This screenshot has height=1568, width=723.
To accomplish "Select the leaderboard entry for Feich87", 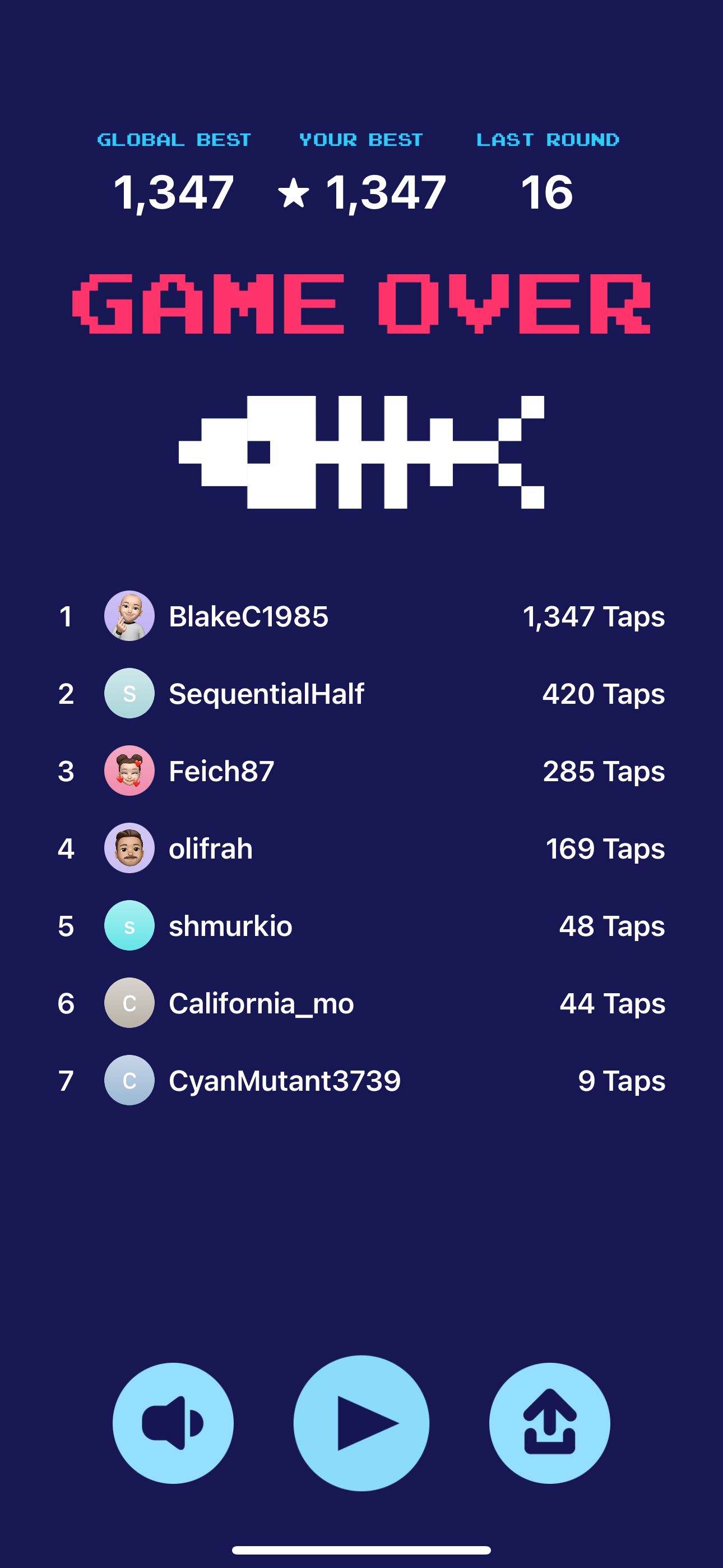I will pyautogui.click(x=361, y=771).
